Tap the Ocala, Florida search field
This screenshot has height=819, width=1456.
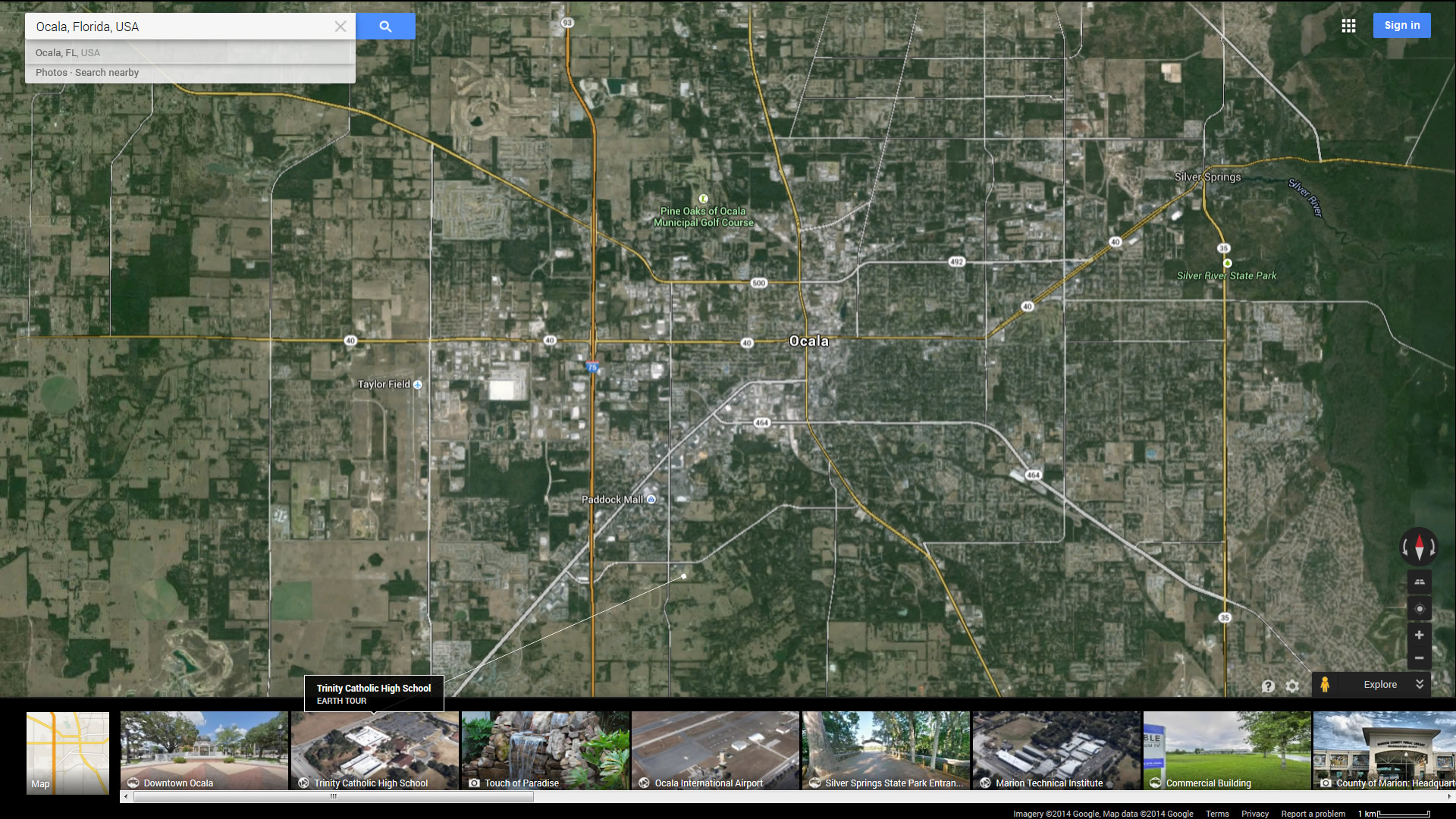coord(182,27)
